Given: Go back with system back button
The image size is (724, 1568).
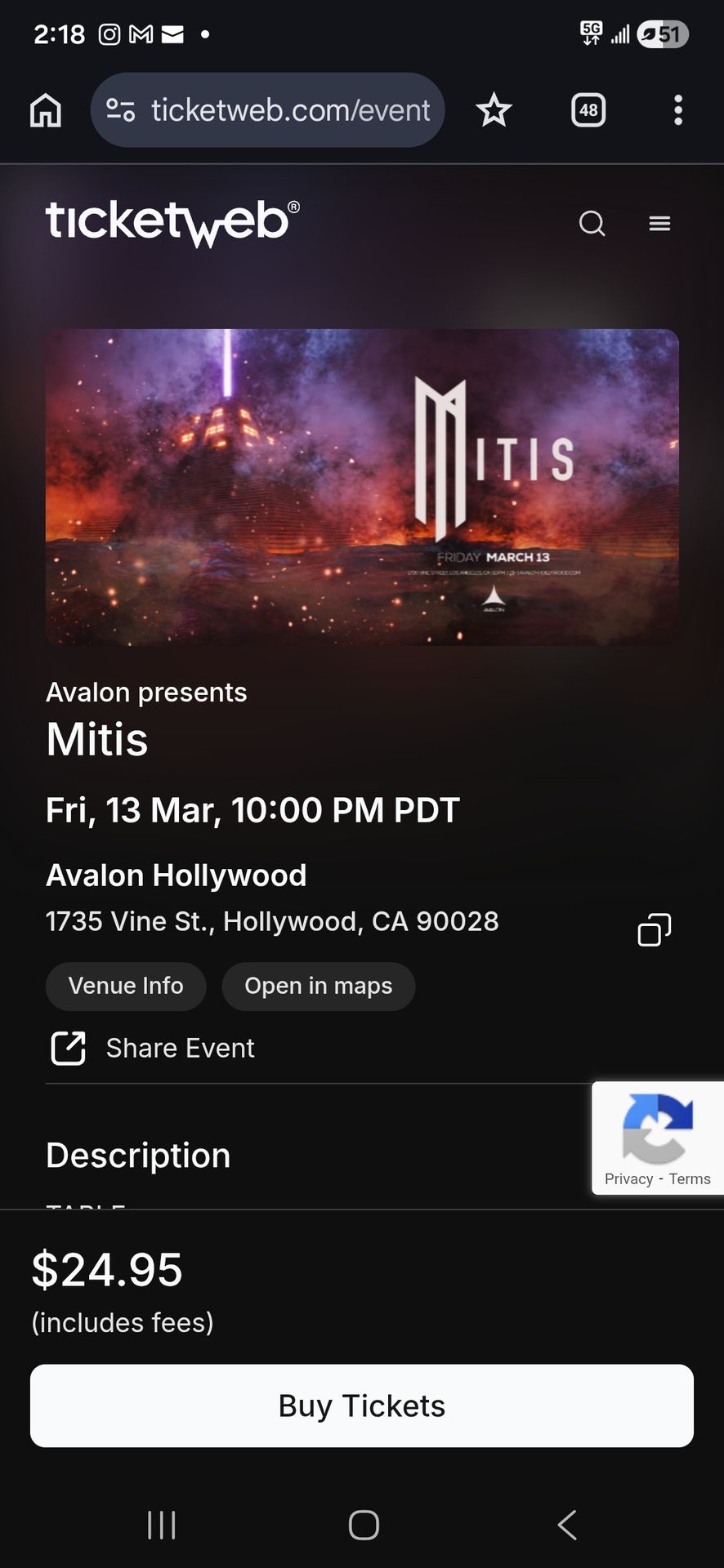Looking at the screenshot, I should coord(566,1525).
